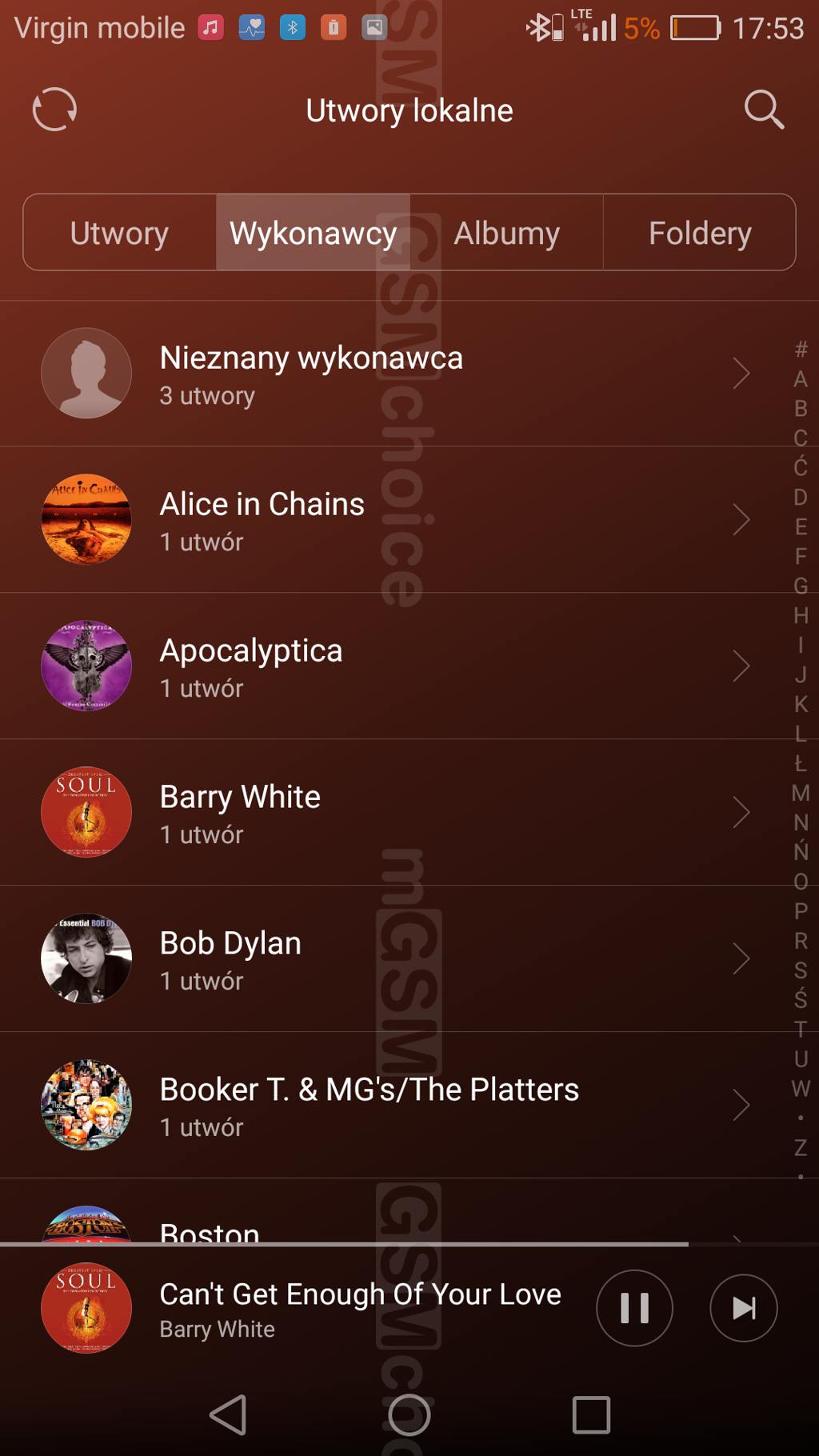Select the Wykonawcy tab
This screenshot has width=819, height=1456.
click(x=313, y=233)
